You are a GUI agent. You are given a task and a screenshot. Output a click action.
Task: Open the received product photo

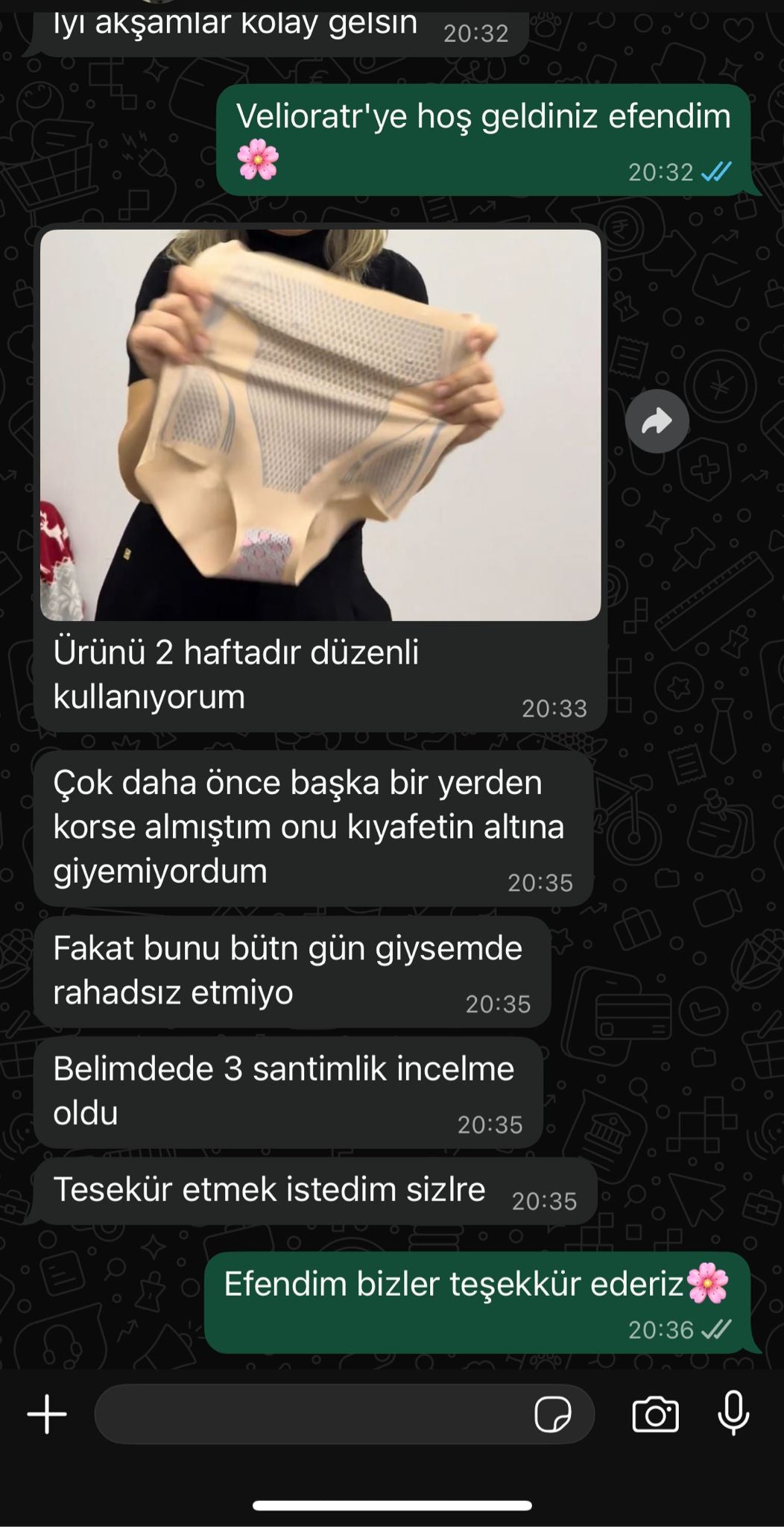[x=320, y=425]
